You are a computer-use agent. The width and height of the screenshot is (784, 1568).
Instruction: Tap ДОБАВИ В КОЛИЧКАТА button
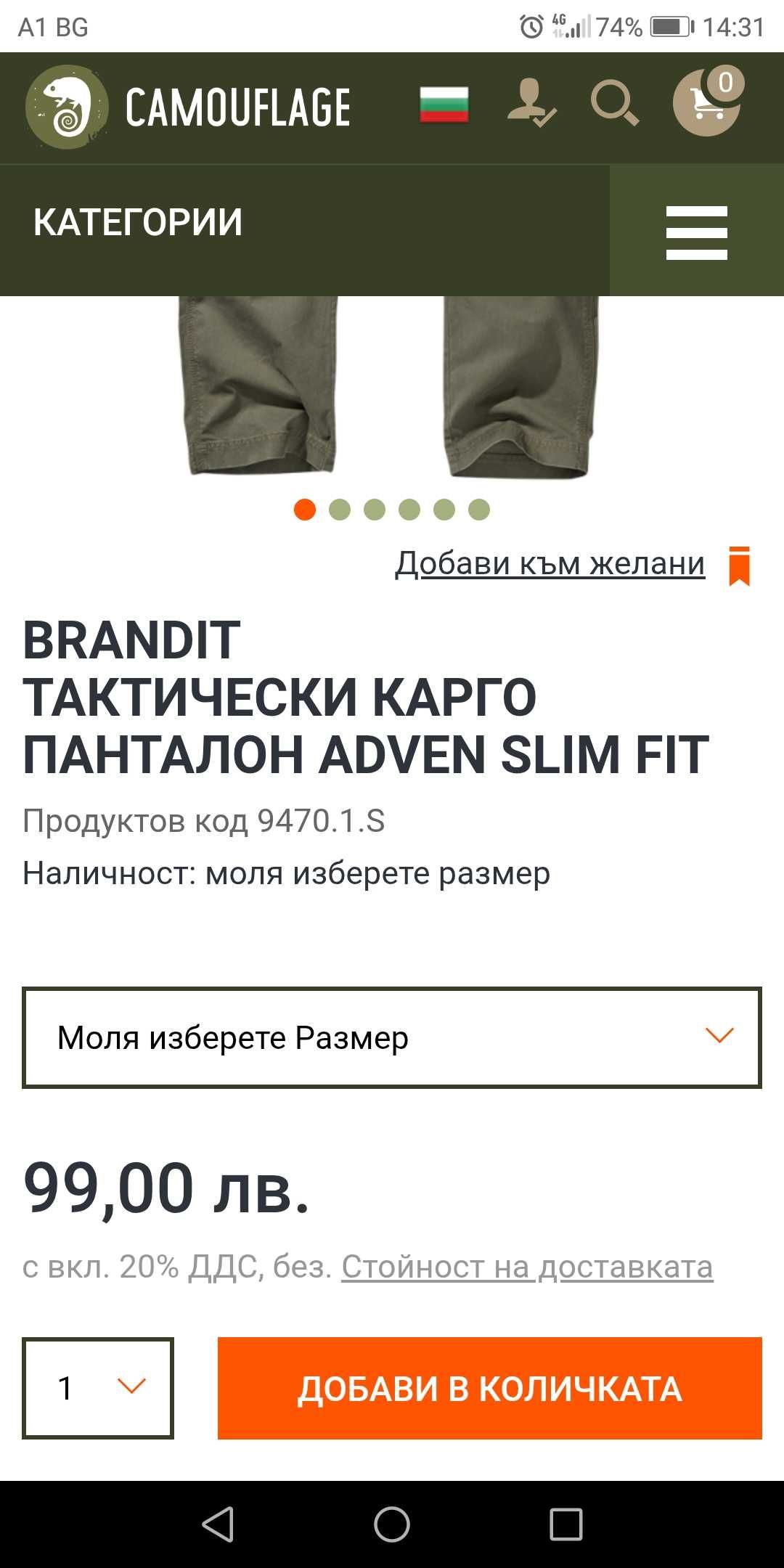point(490,1388)
